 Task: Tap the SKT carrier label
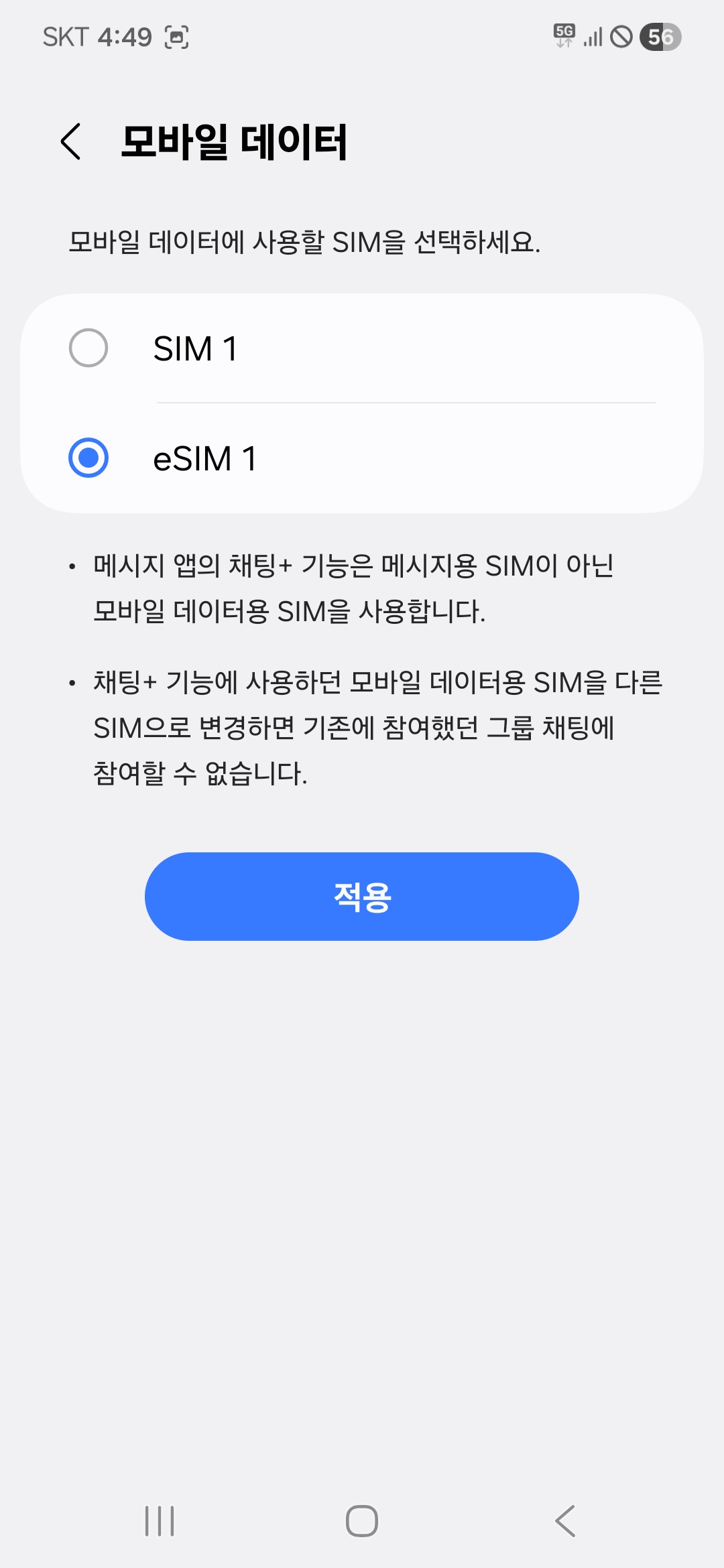[65, 38]
